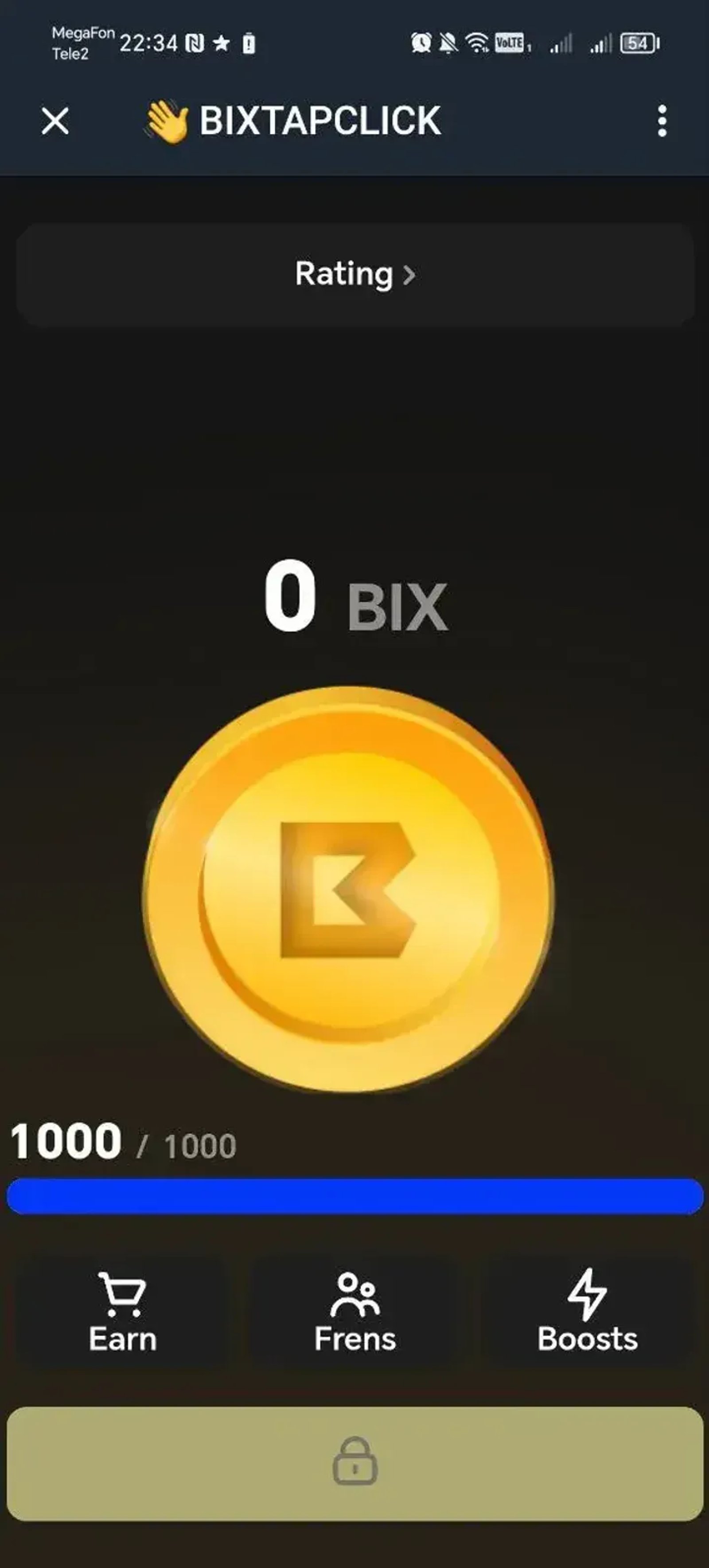Open the Boosts section
This screenshot has height=1568, width=709.
tap(587, 1312)
